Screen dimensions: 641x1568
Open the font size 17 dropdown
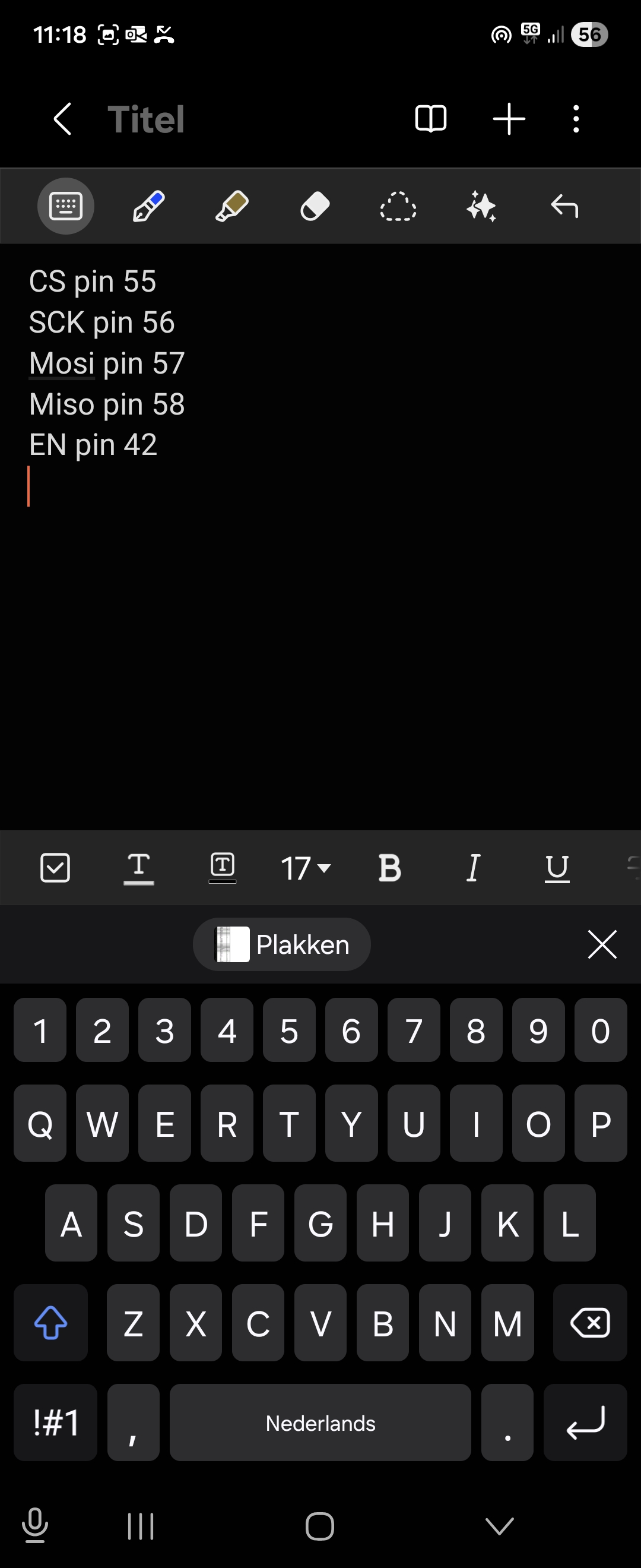305,867
